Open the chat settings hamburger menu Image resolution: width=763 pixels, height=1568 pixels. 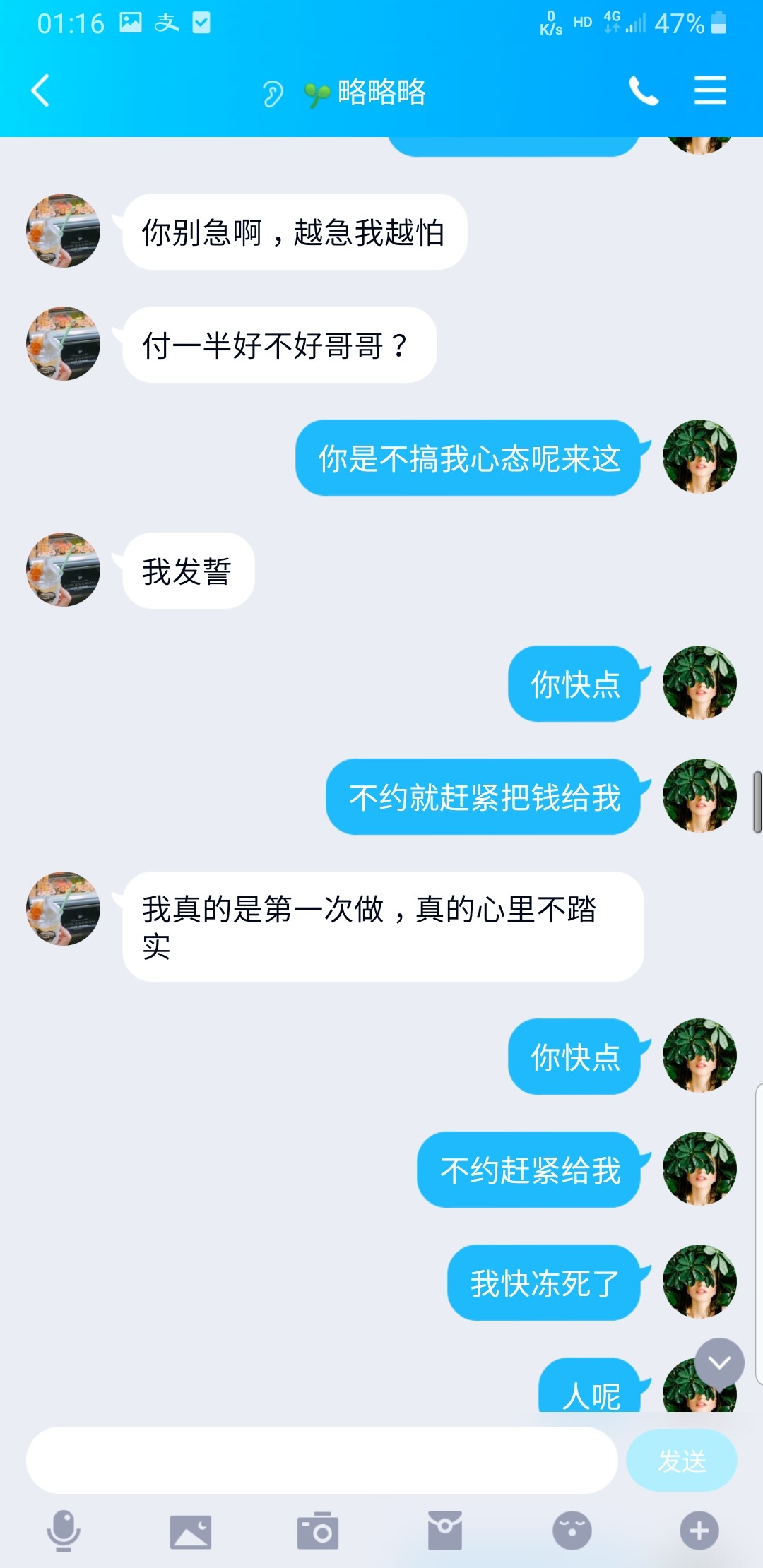point(710,90)
